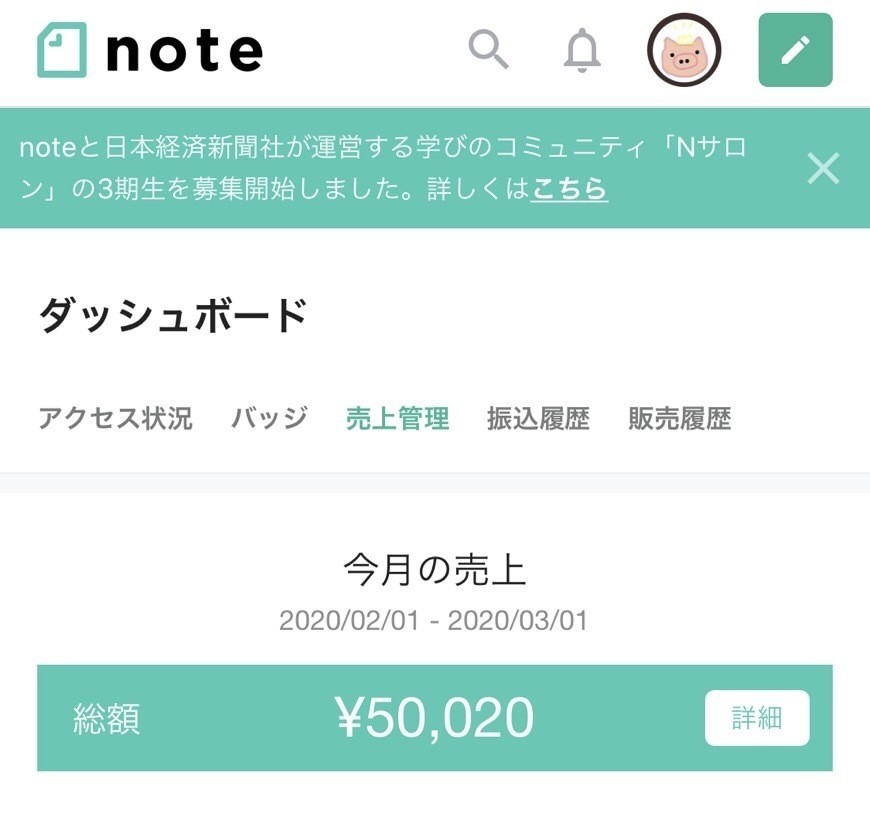Select the 売上管理 tab
Screen dimensions: 870x823
click(x=397, y=418)
